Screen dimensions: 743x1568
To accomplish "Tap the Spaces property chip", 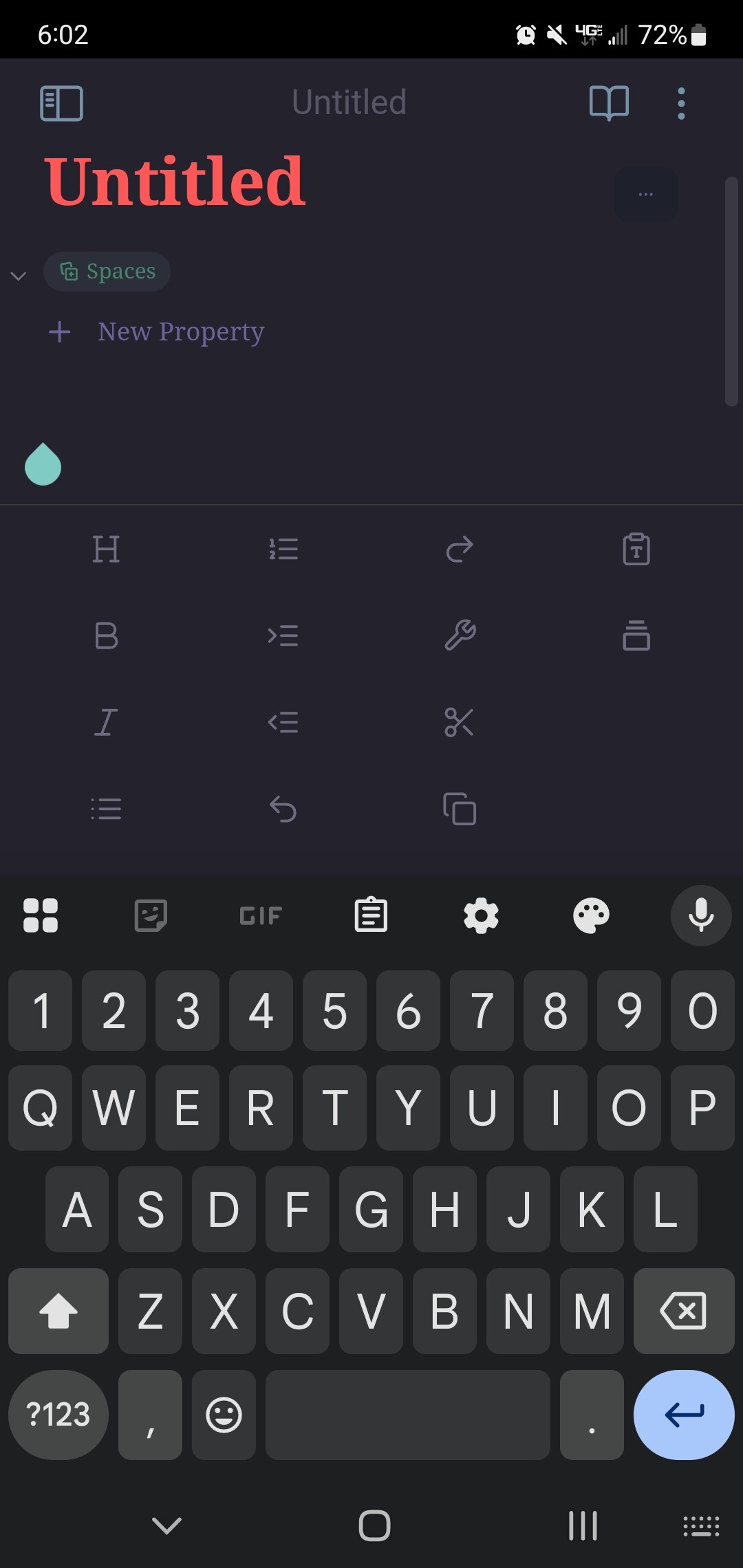I will pos(108,272).
